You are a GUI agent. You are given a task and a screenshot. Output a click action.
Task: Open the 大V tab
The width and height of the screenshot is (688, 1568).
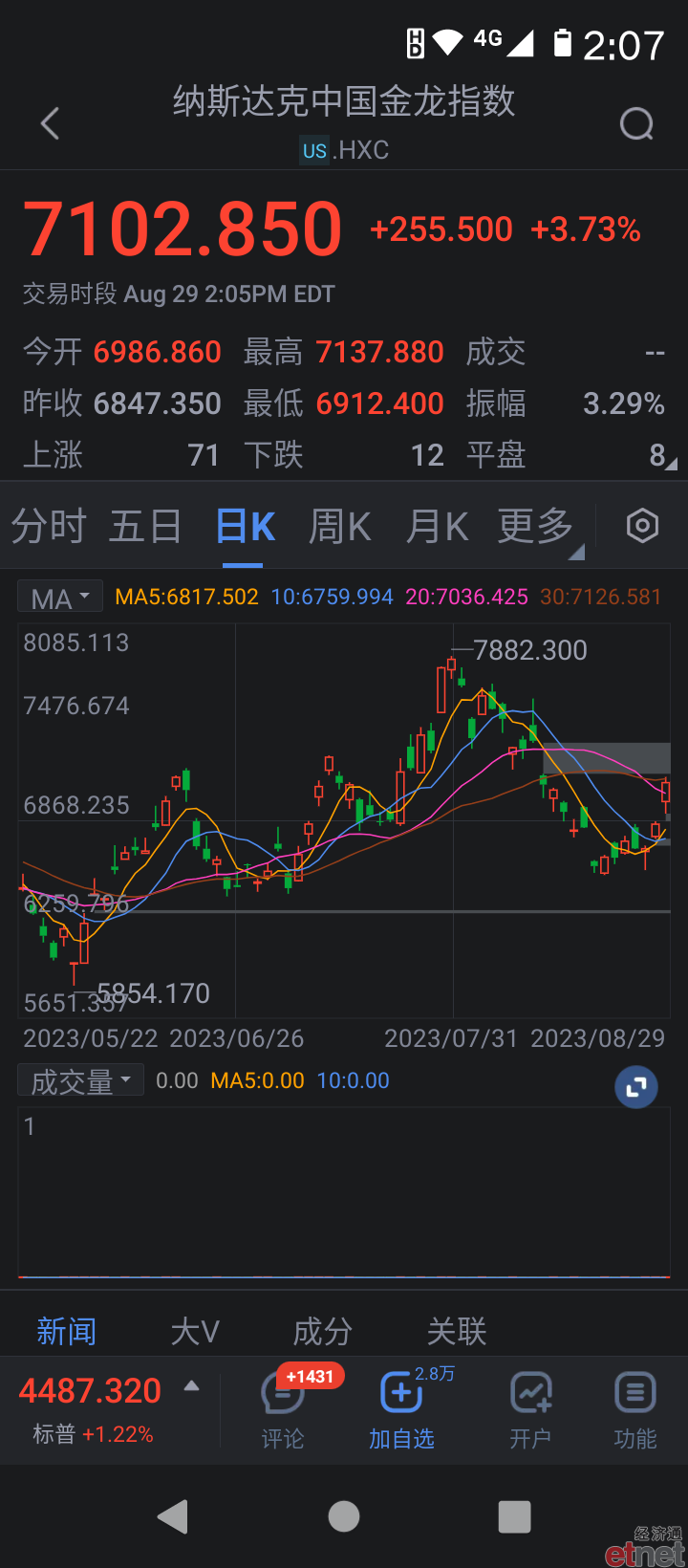(195, 1331)
